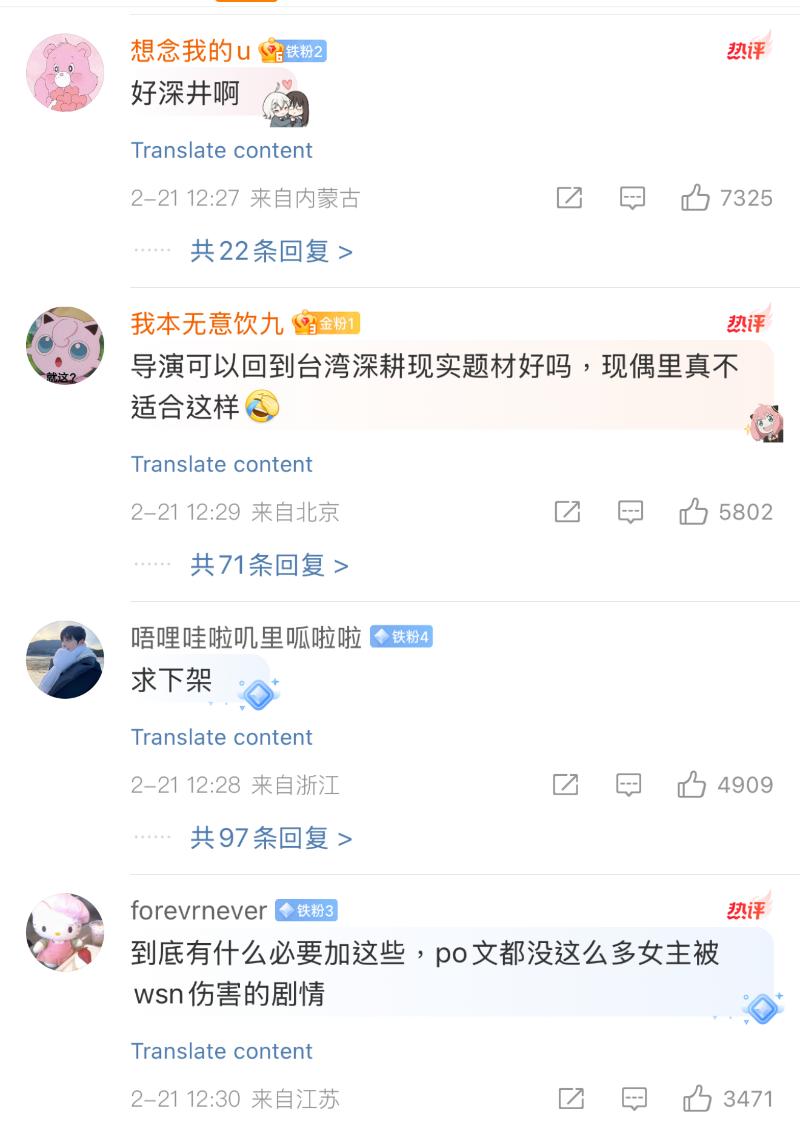This screenshot has height=1128, width=800.
Task: Reply to forevrnever's comment
Action: point(634,1099)
